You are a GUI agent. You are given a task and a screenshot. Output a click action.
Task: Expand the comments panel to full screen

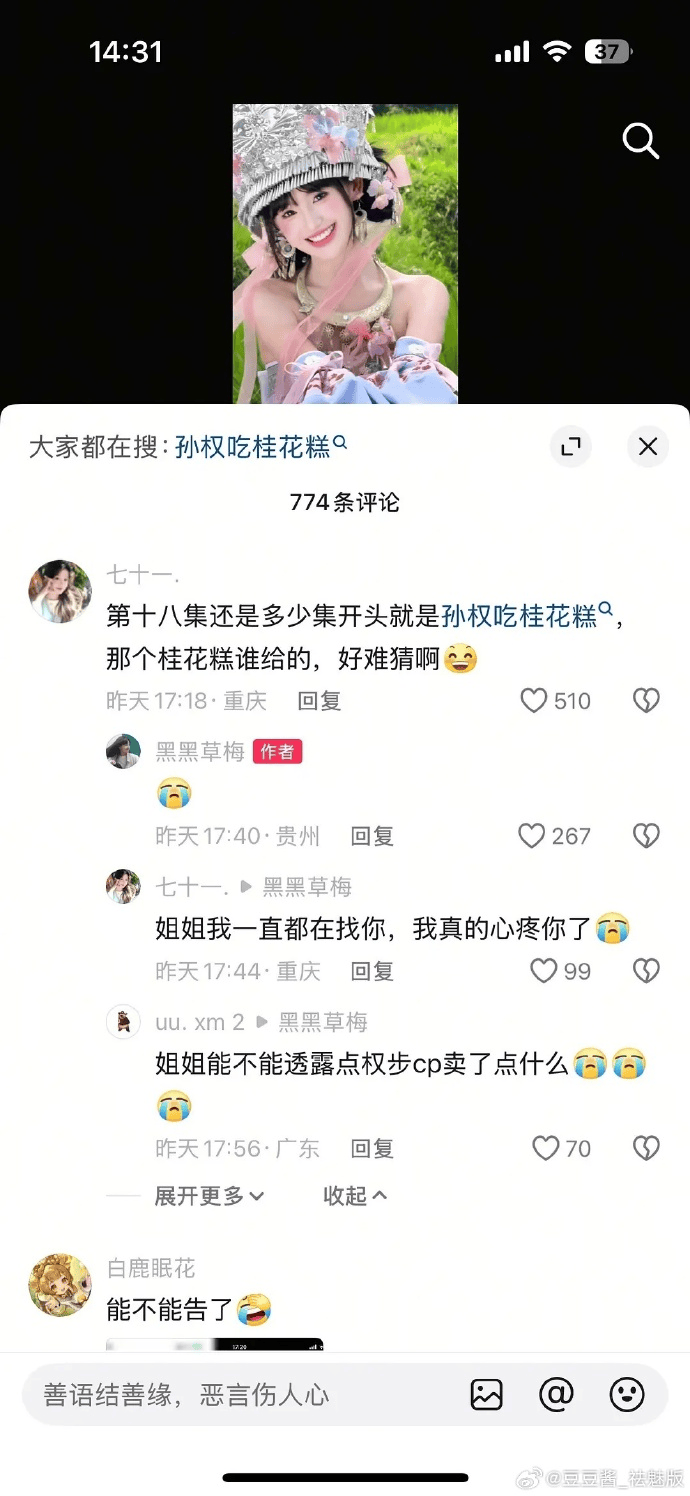(x=571, y=447)
